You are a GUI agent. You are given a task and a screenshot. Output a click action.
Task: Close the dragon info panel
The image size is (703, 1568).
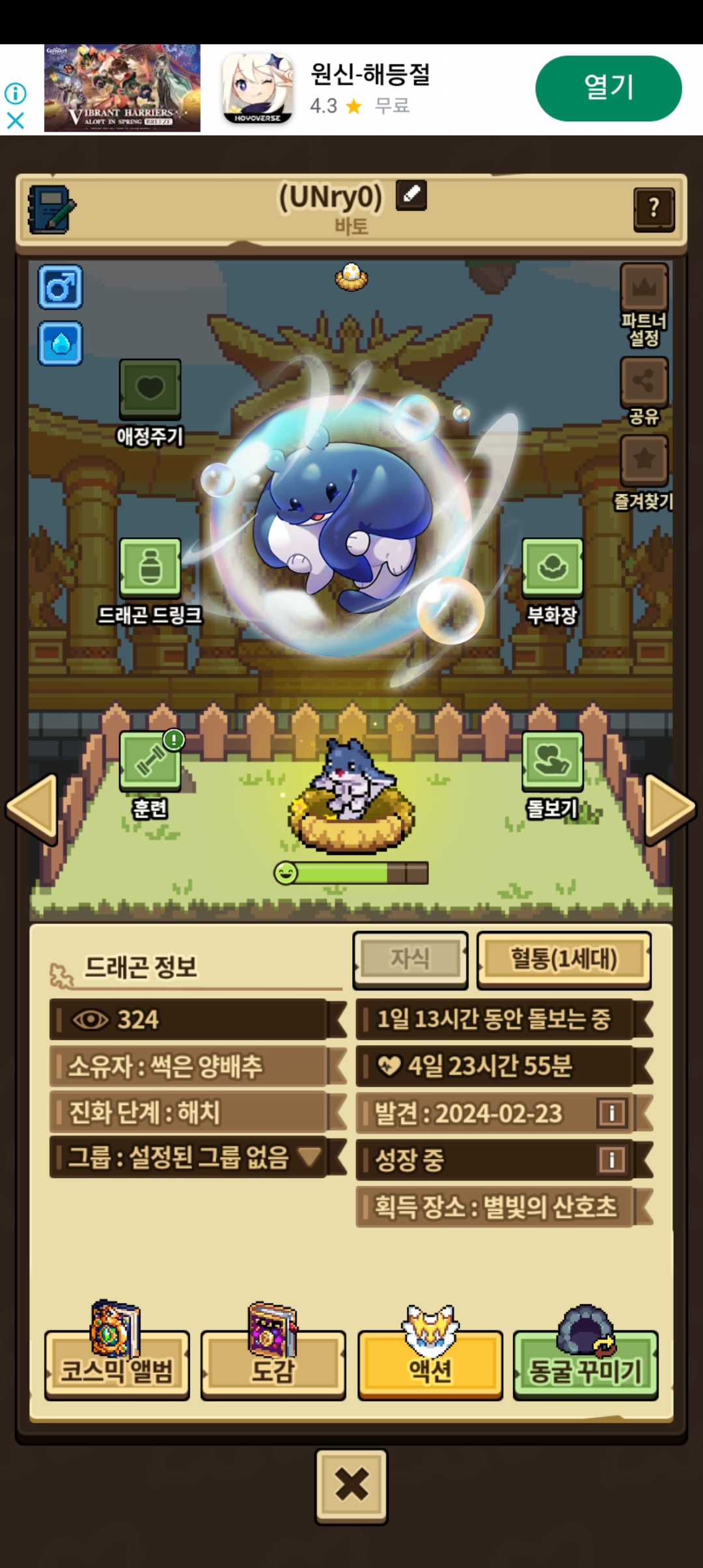click(x=351, y=1486)
